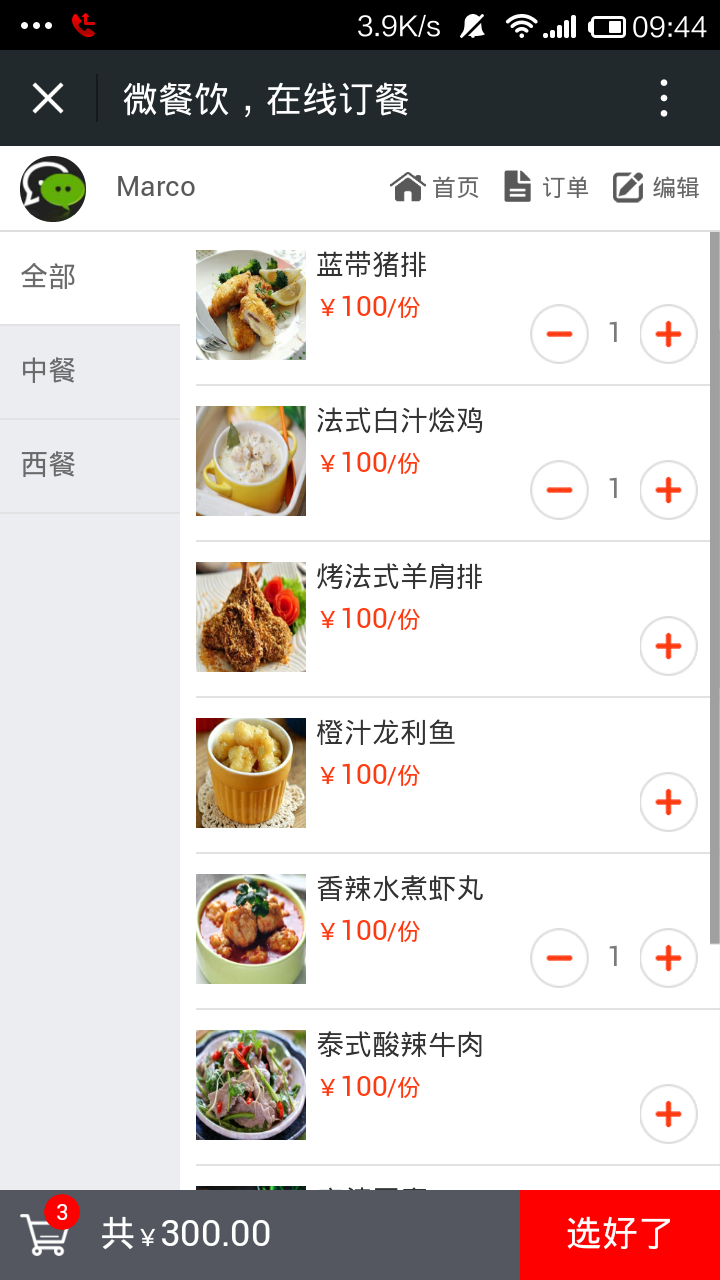The height and width of the screenshot is (1280, 720).
Task: Add 泰式酸辣牛肉 to the order
Action: tap(668, 1114)
